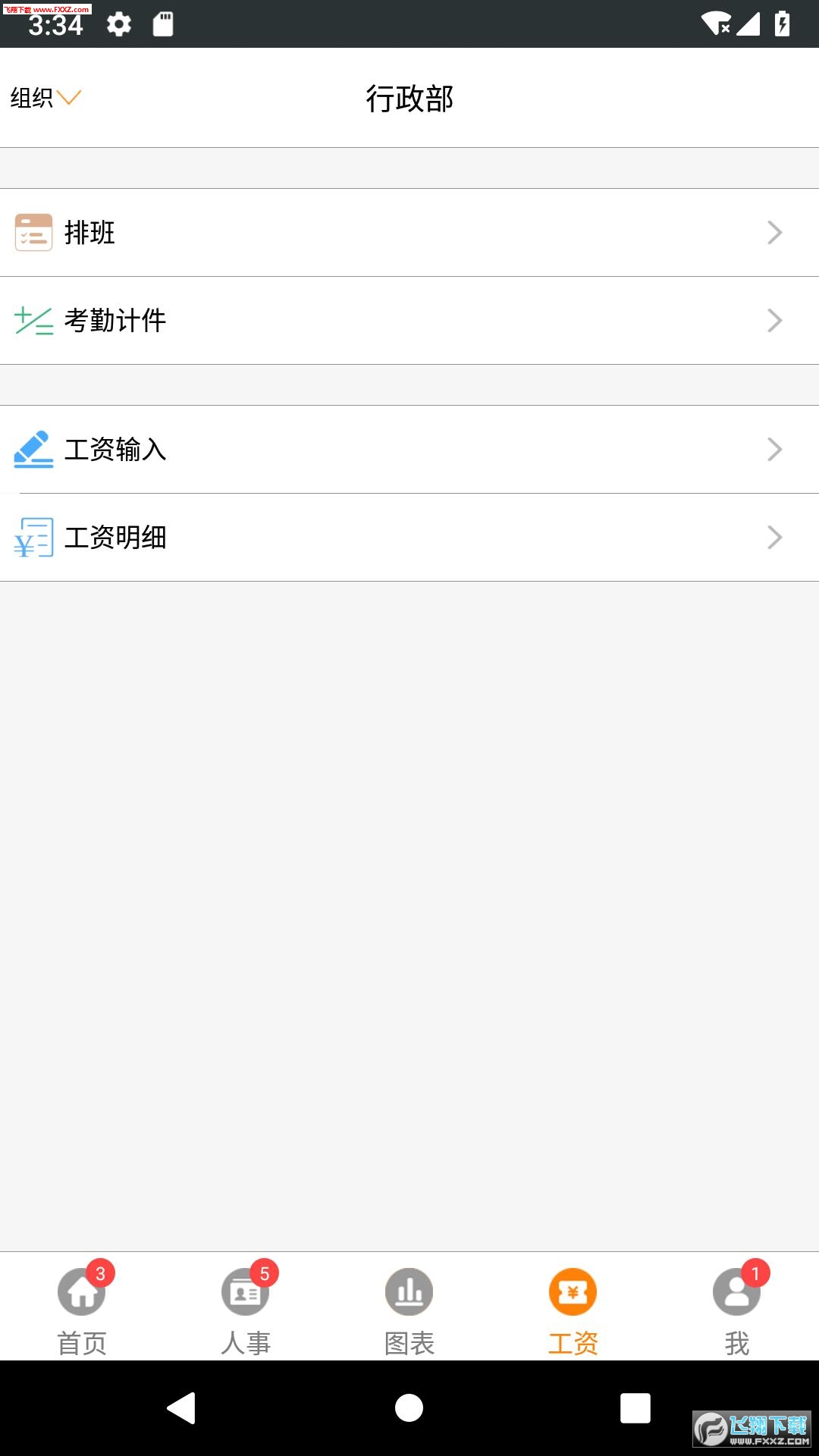Tap the system home button
The width and height of the screenshot is (819, 1456).
(x=409, y=1408)
